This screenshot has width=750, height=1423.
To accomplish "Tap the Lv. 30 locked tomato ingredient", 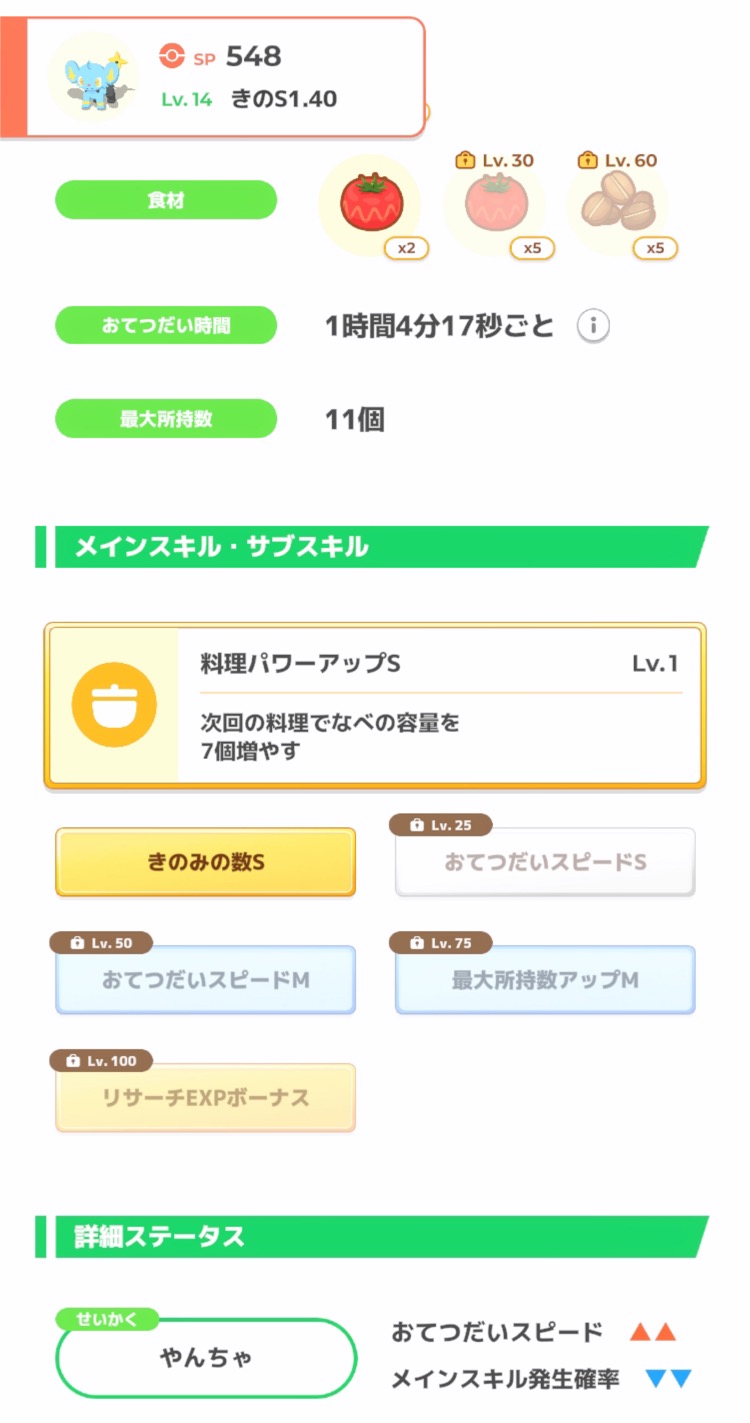I will pyautogui.click(x=495, y=206).
